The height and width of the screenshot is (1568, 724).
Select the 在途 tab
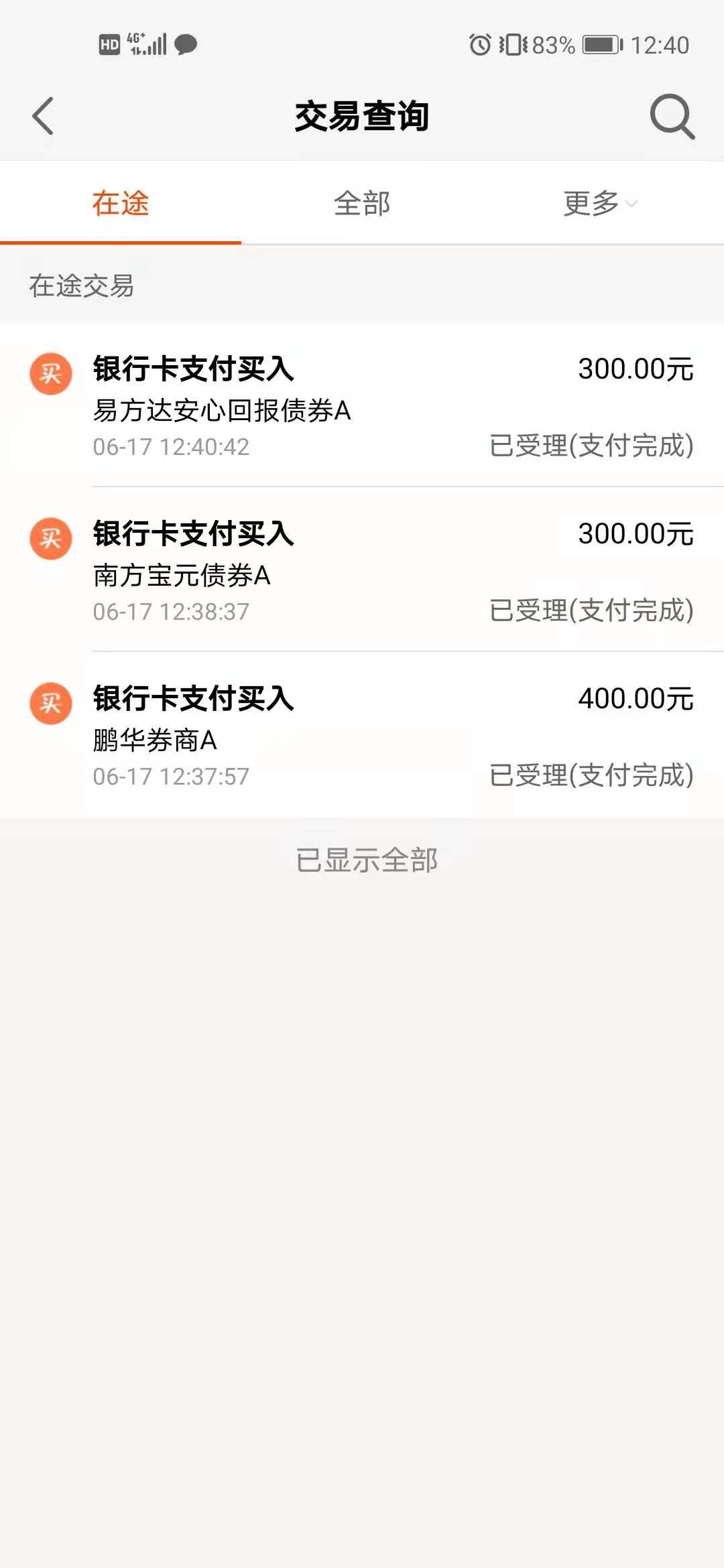tap(121, 203)
